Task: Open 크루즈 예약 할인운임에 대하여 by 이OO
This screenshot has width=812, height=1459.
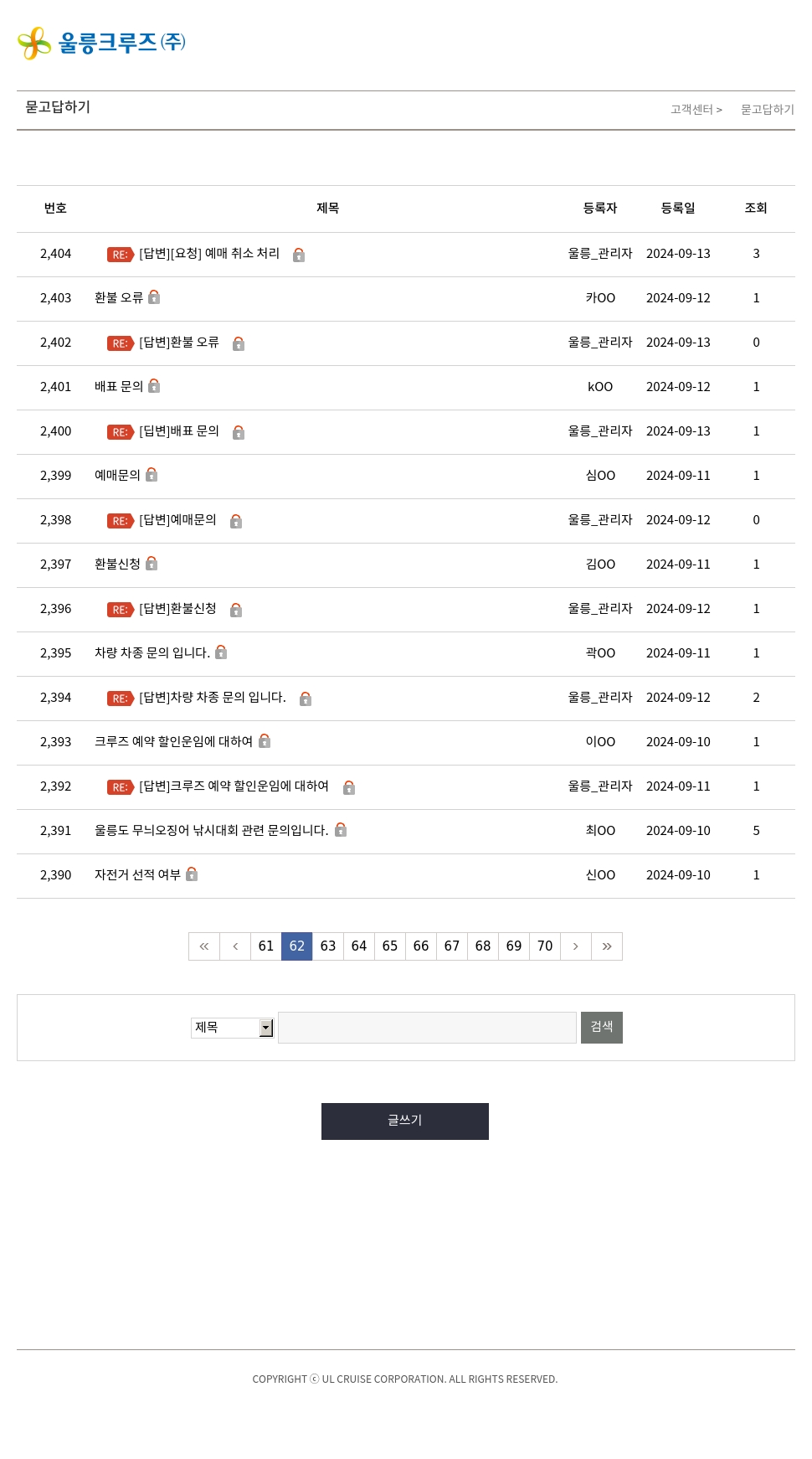Action: pos(173,742)
